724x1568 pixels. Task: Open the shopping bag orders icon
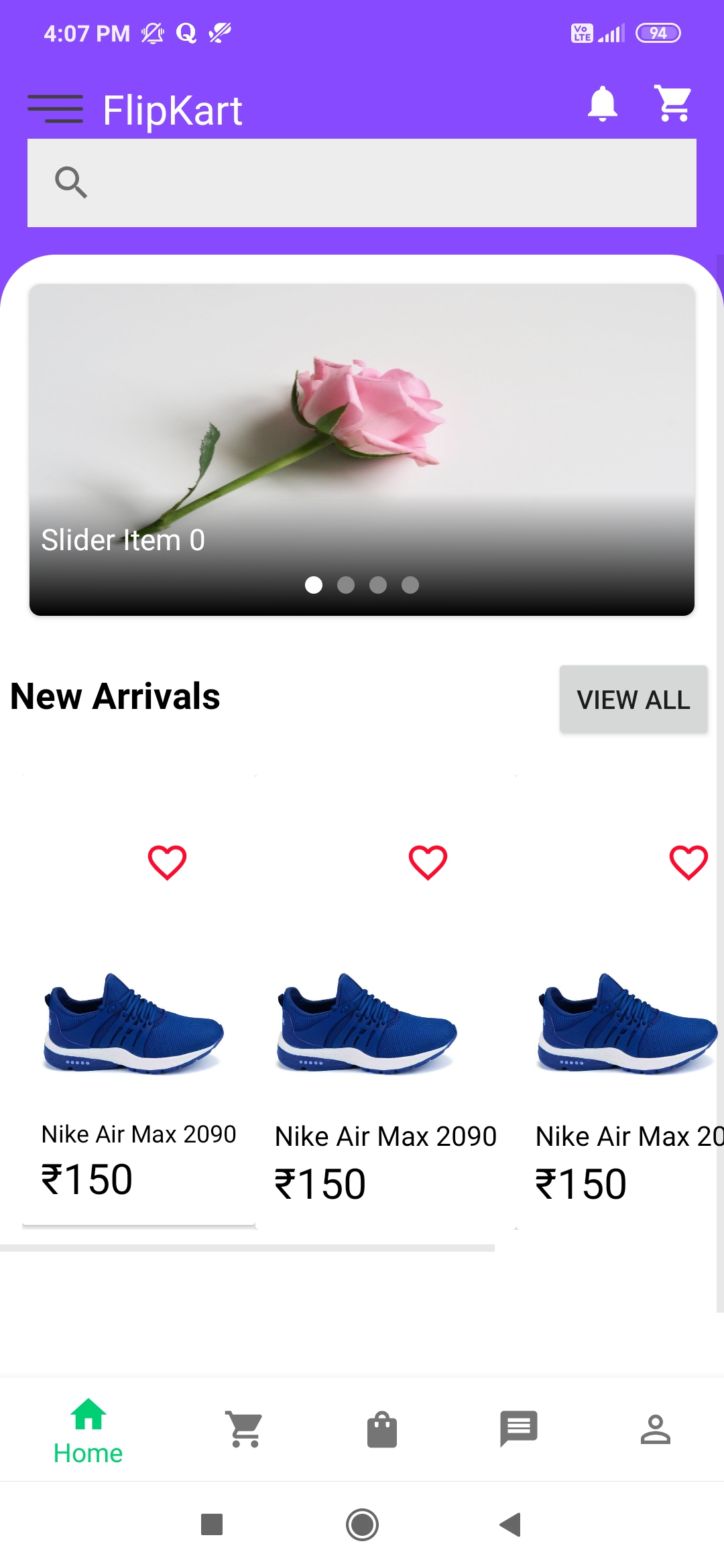[383, 1429]
